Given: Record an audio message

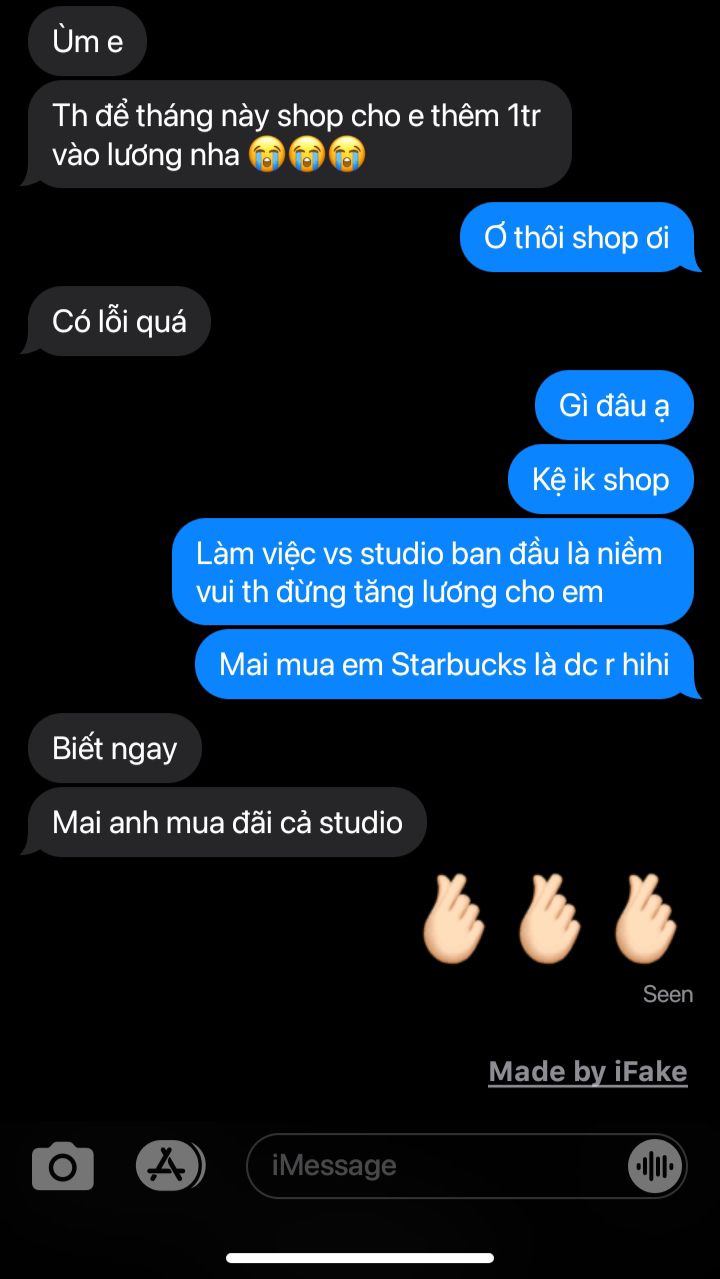Looking at the screenshot, I should pos(655,1166).
